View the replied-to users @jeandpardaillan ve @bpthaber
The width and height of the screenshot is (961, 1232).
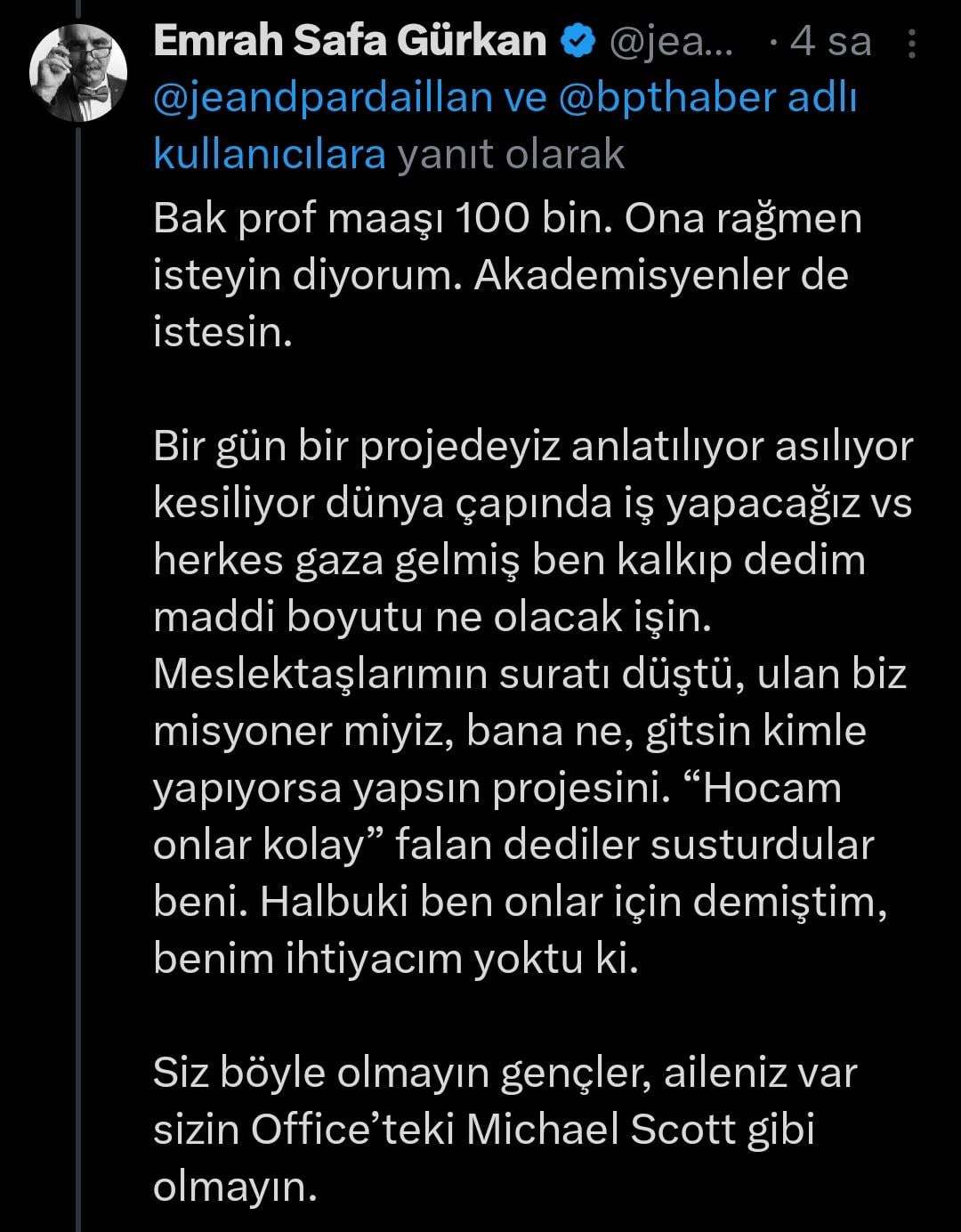505,126
